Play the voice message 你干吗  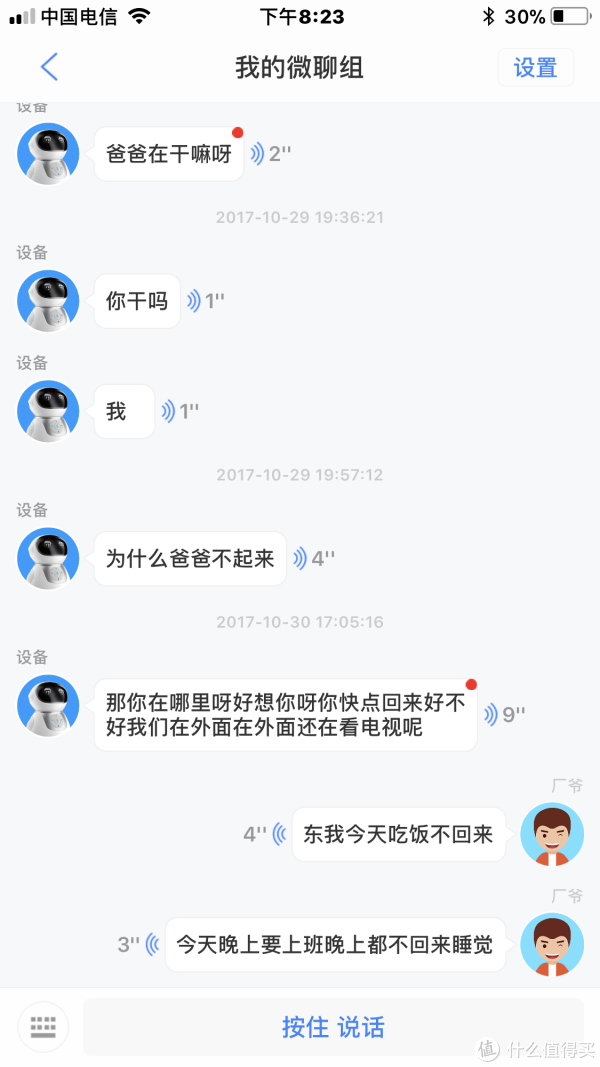click(x=137, y=301)
